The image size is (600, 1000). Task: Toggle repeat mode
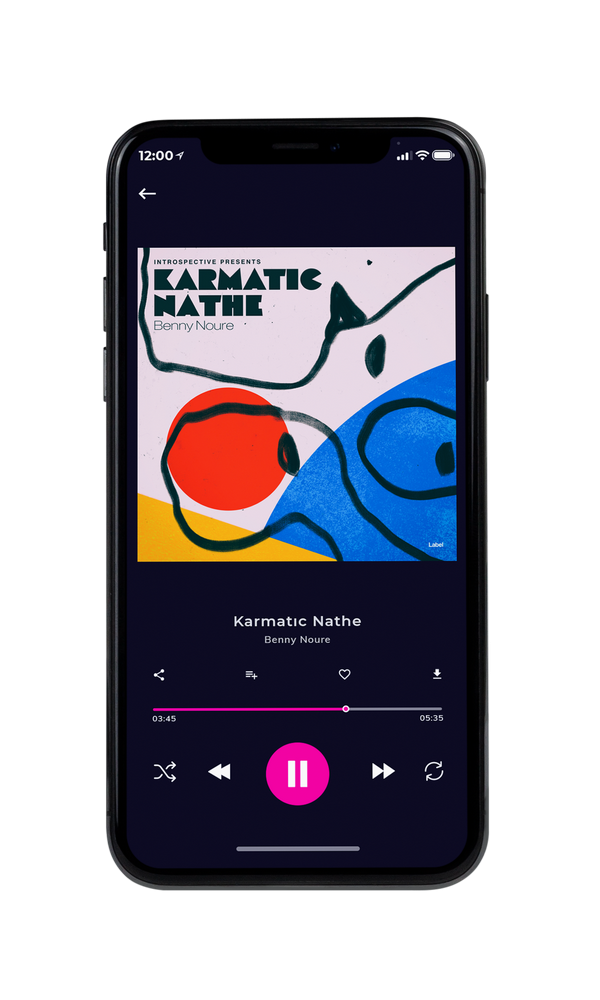[x=434, y=771]
